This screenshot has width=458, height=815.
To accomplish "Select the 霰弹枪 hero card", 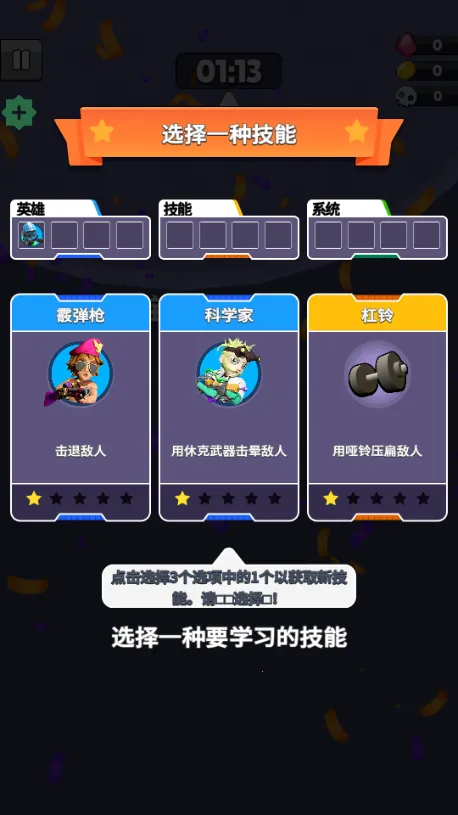I will click(81, 408).
